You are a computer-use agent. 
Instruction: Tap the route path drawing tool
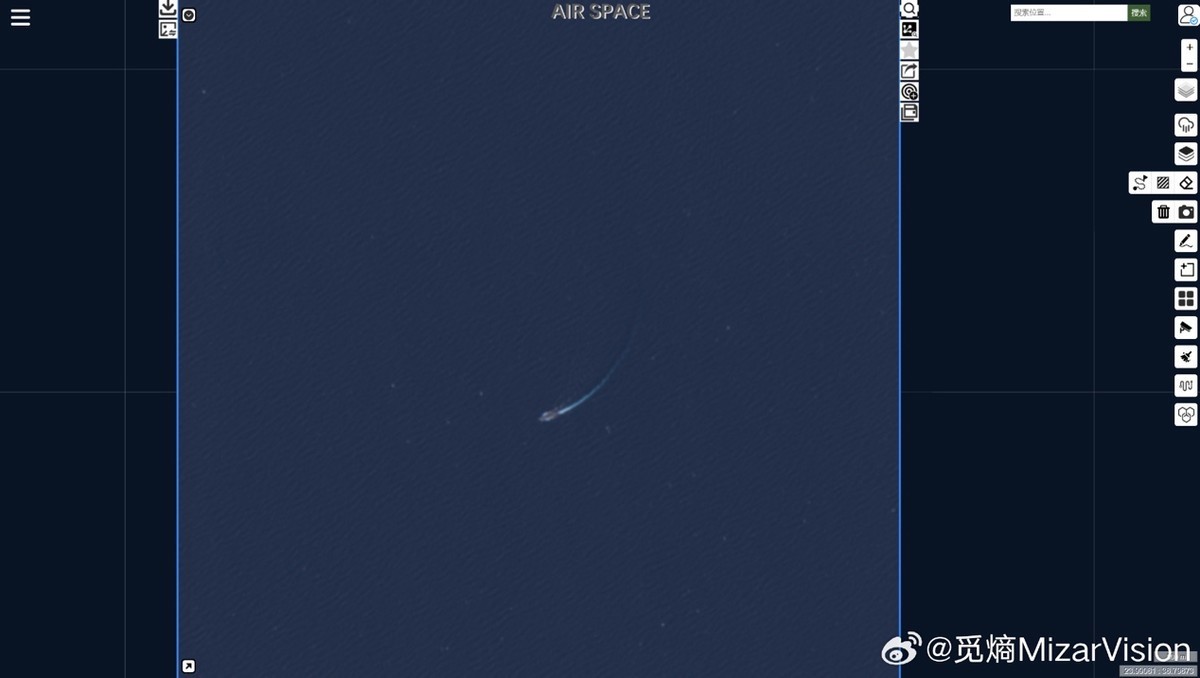[1140, 183]
